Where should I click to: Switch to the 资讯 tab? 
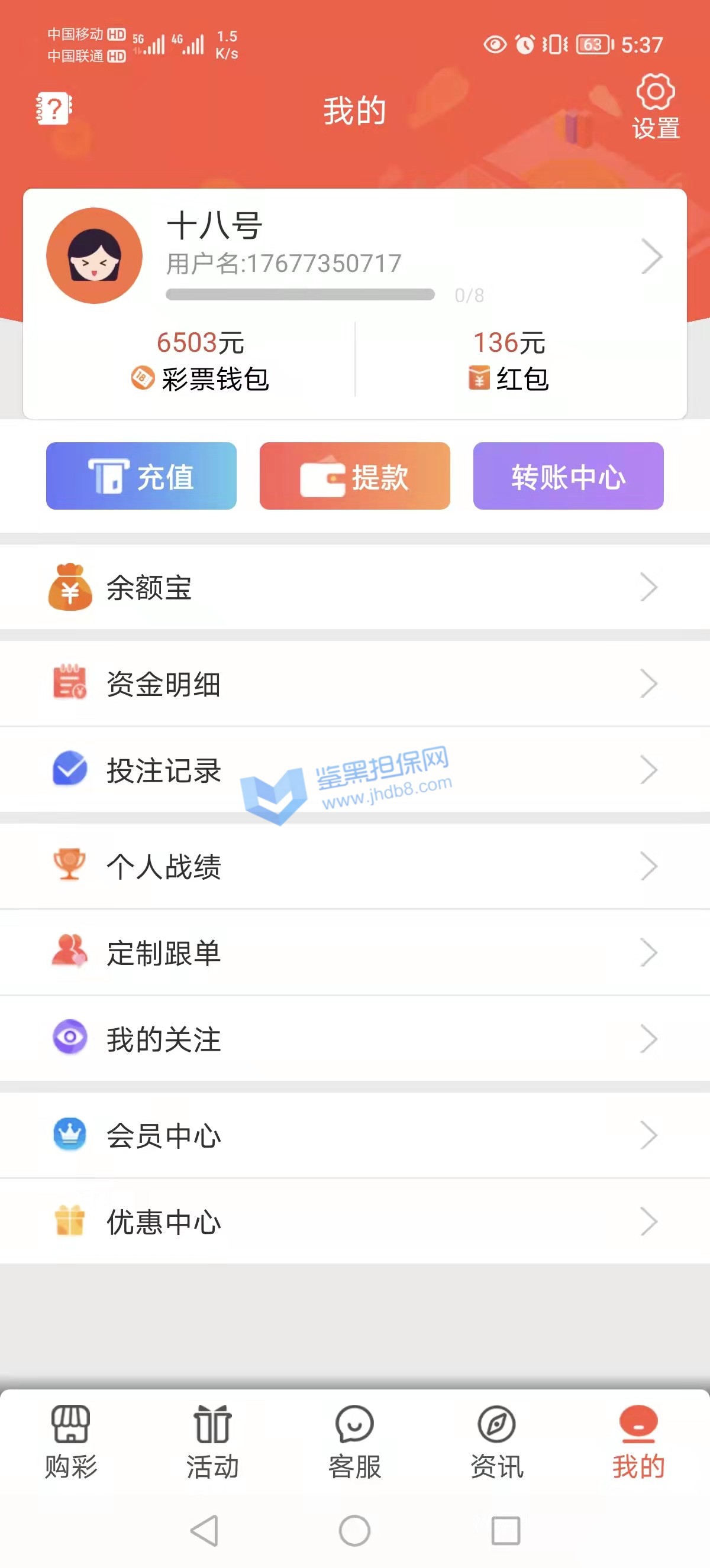tap(497, 1441)
